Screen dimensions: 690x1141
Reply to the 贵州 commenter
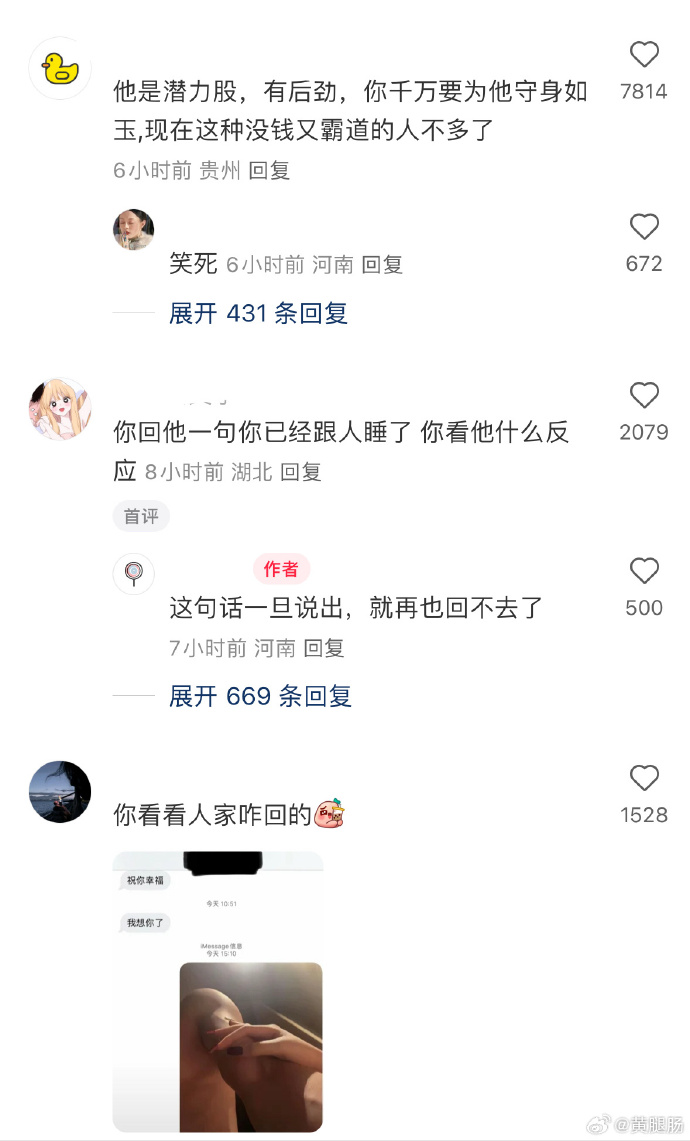click(269, 171)
